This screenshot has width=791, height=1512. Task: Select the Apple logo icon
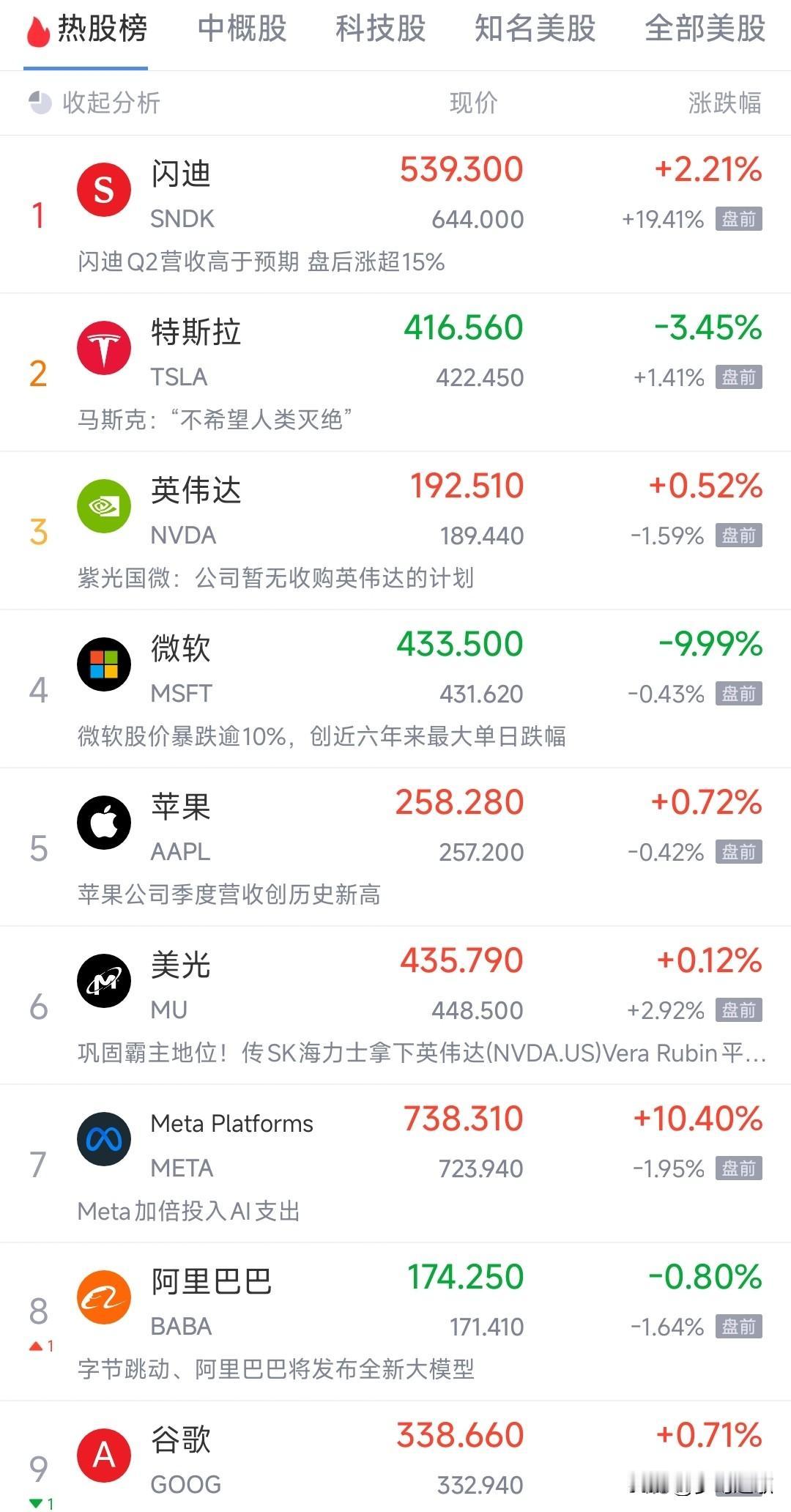tap(104, 822)
